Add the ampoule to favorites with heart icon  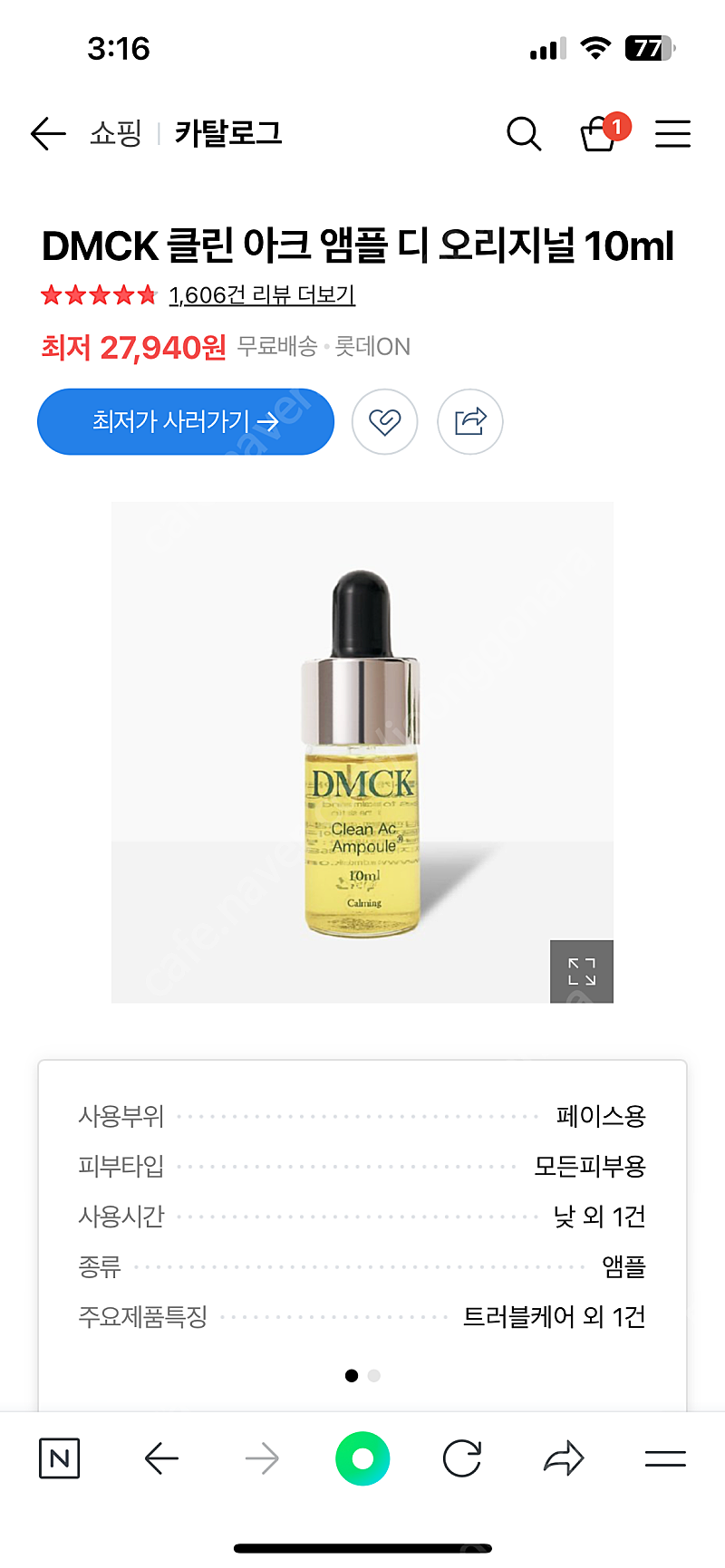click(384, 421)
